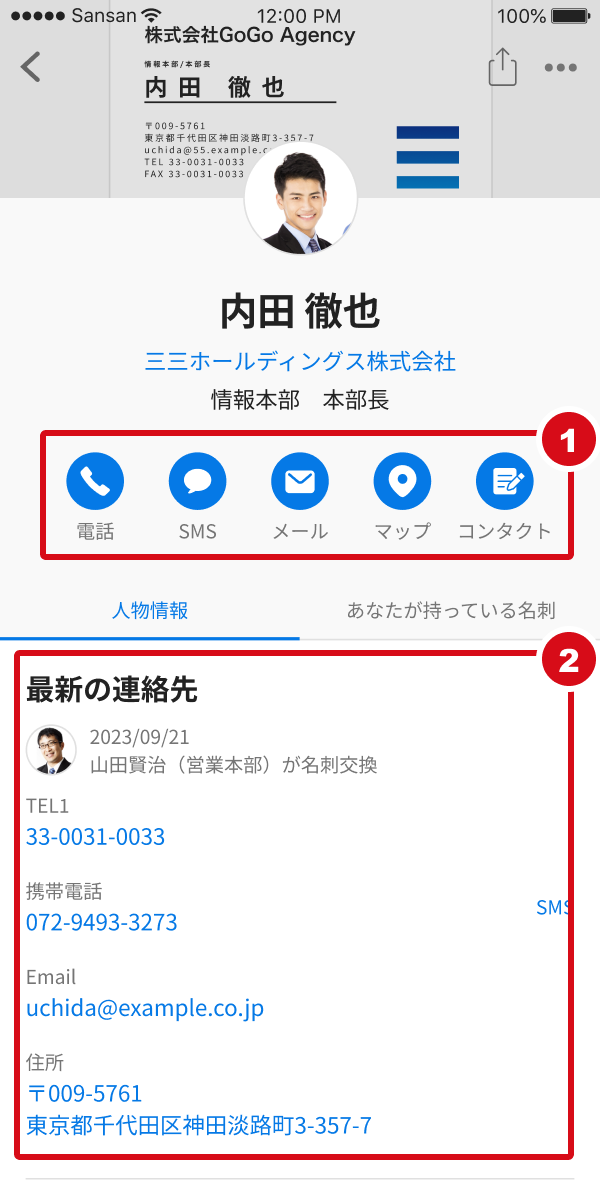
Task: Open the address in マップ
Action: 402,482
